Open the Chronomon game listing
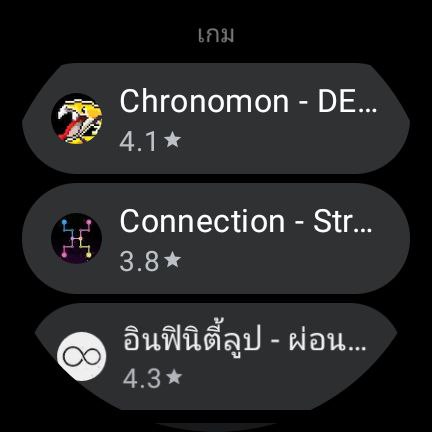Viewport: 432px width, 432px height. (x=216, y=118)
